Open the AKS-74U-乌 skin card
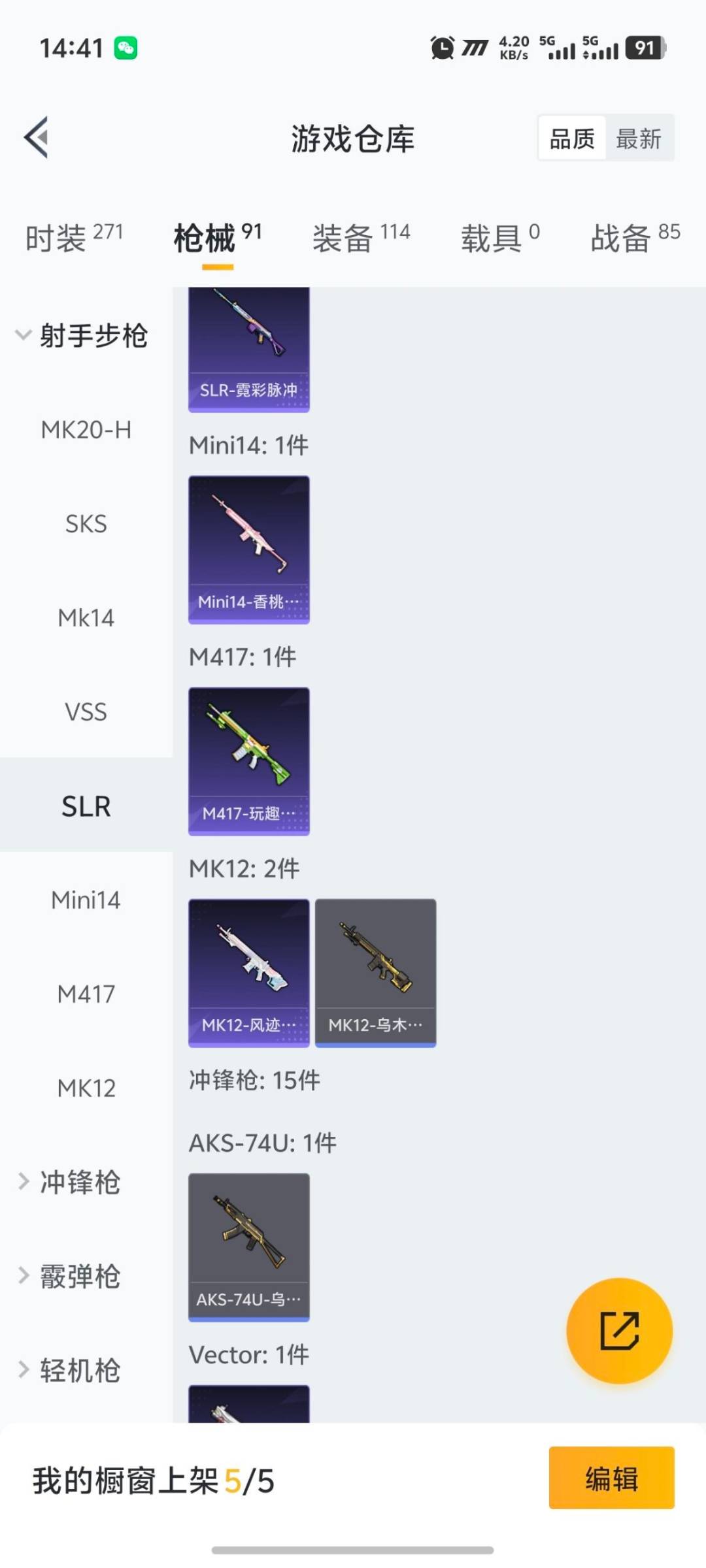This screenshot has height=1568, width=706. tap(248, 1247)
